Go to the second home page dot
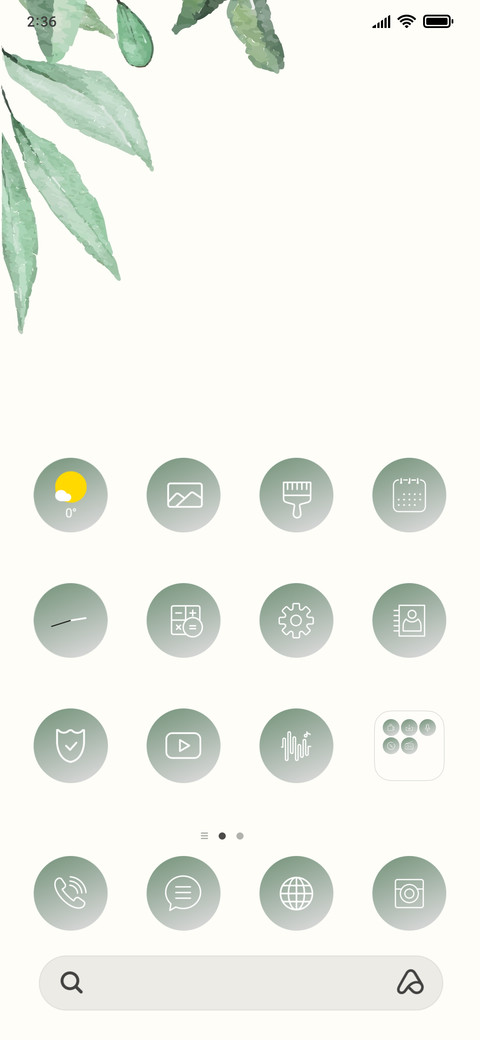The width and height of the screenshot is (480, 1040). point(240,836)
